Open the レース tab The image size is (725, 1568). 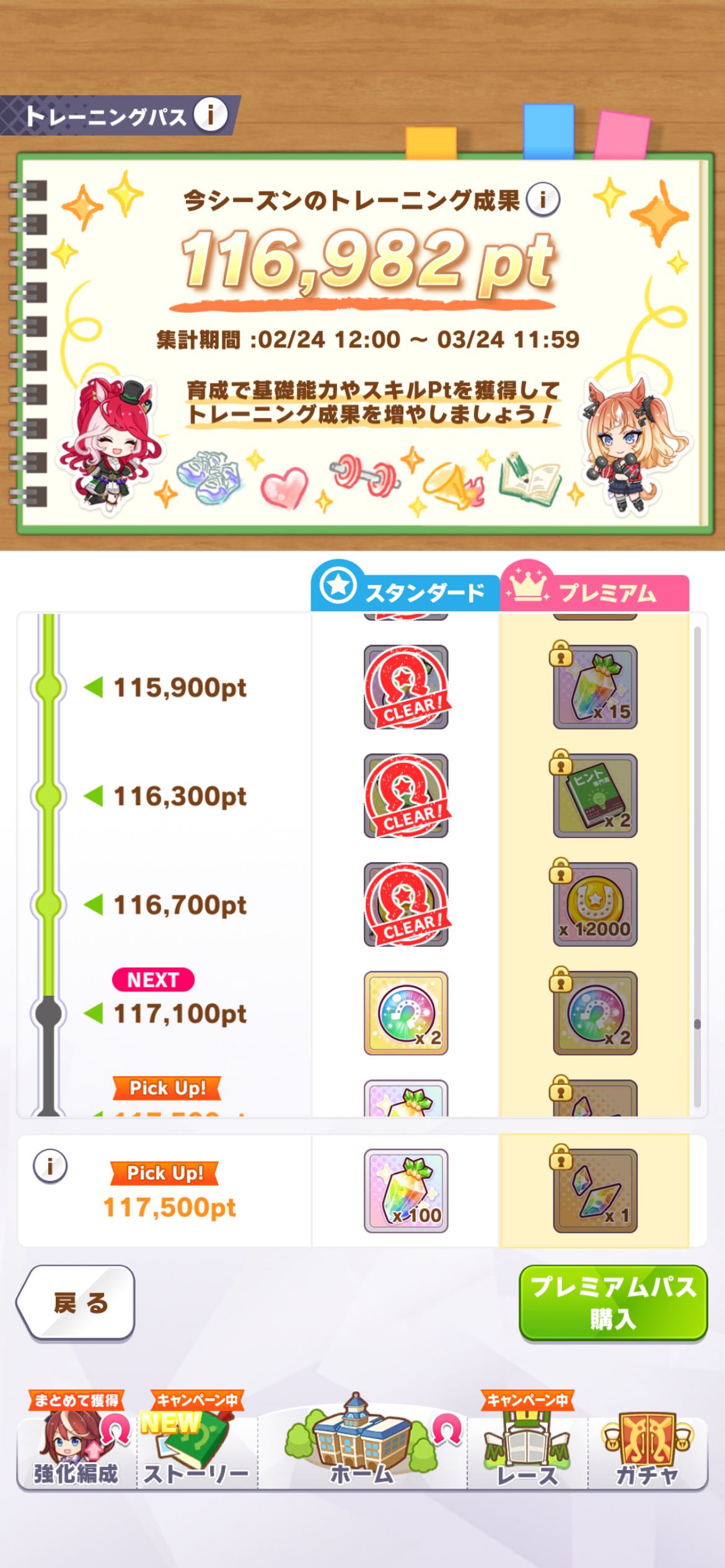pyautogui.click(x=527, y=1452)
